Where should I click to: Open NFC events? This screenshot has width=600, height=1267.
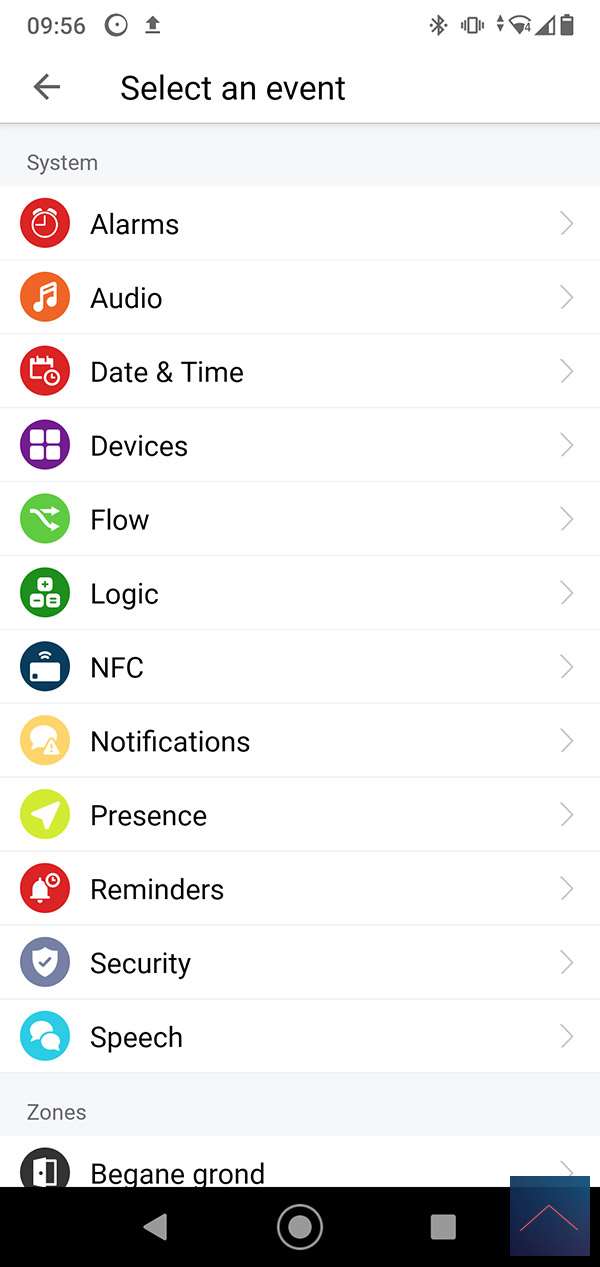pyautogui.click(x=300, y=668)
